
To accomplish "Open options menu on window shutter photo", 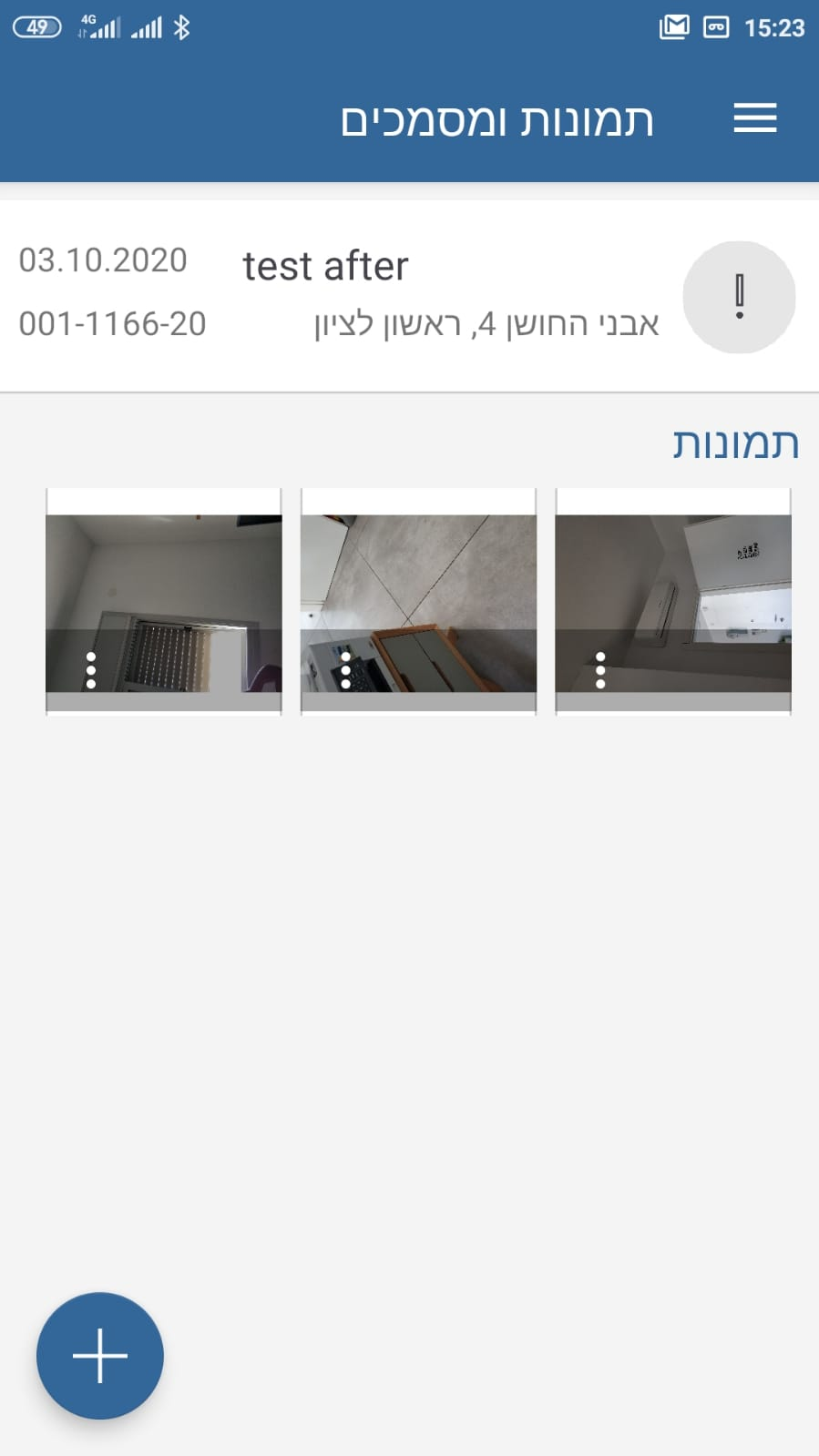I will 91,670.
